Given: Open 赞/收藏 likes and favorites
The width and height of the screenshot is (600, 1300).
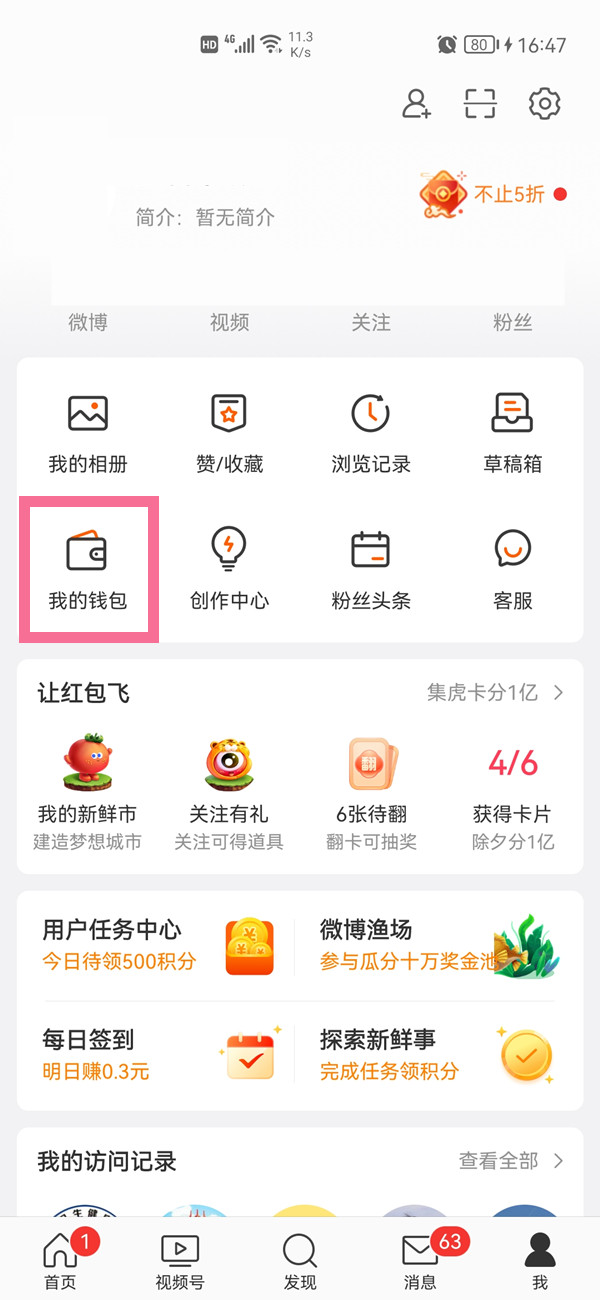Looking at the screenshot, I should tap(229, 434).
